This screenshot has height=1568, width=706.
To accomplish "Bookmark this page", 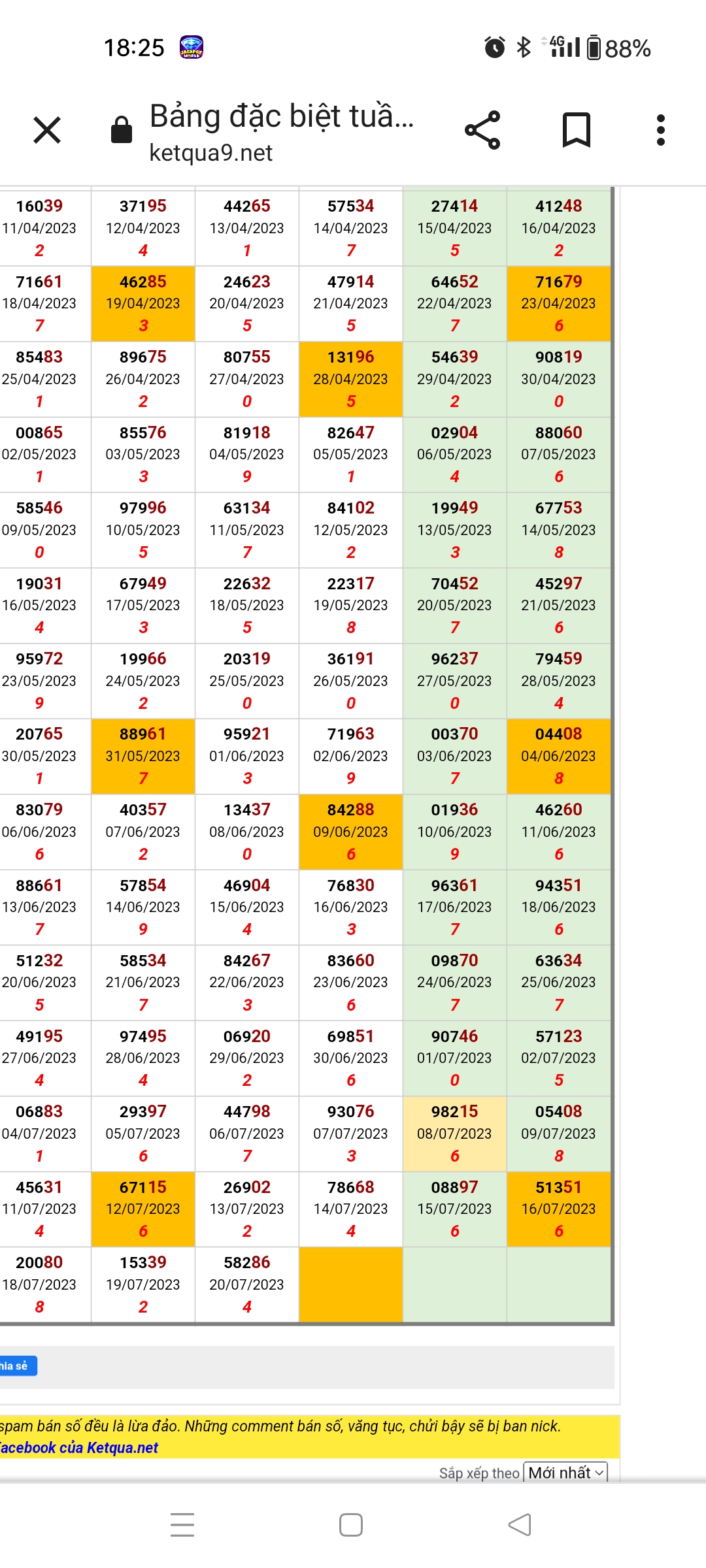I will 577,130.
